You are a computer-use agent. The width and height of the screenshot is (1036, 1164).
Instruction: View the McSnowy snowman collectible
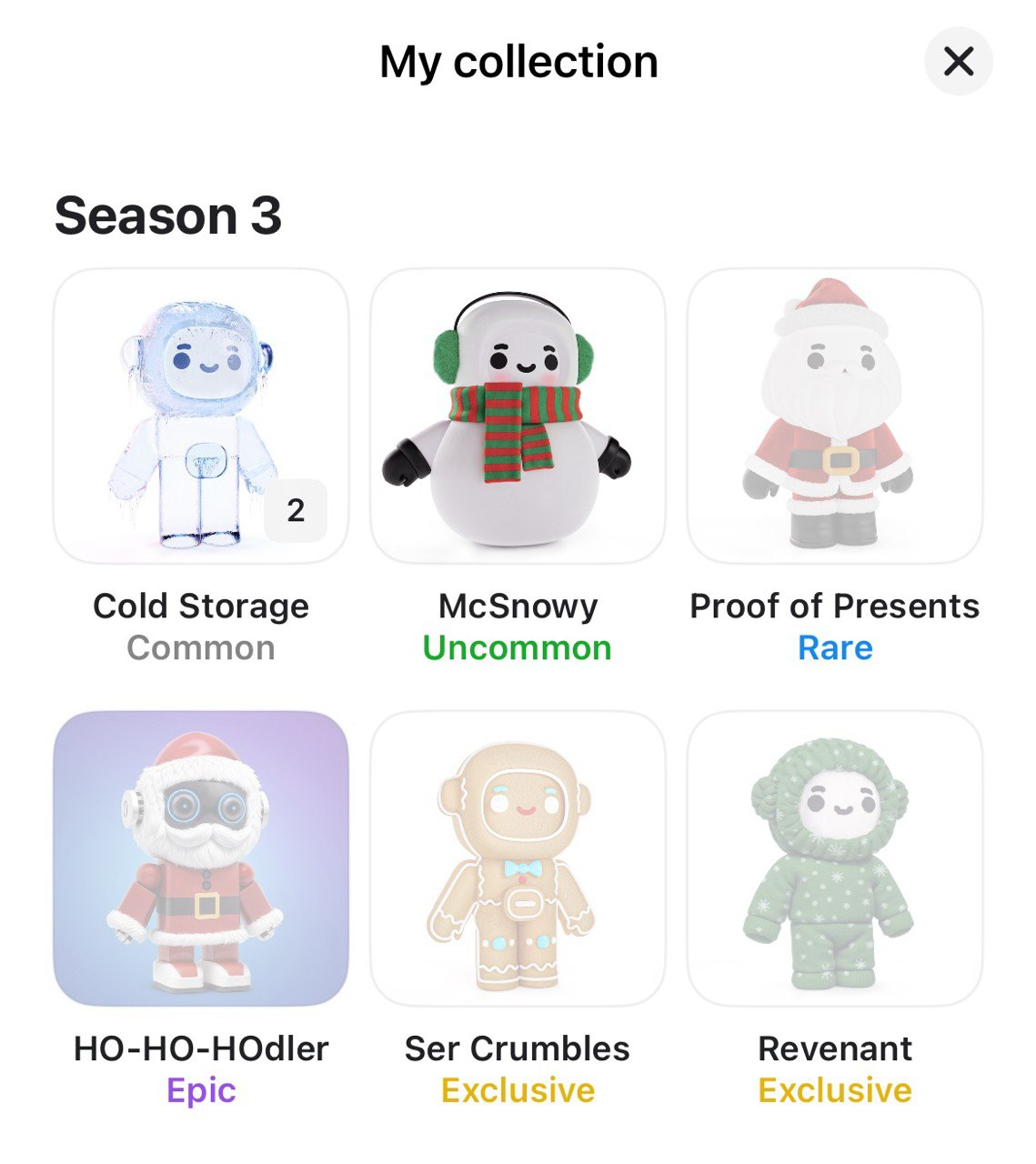518,416
